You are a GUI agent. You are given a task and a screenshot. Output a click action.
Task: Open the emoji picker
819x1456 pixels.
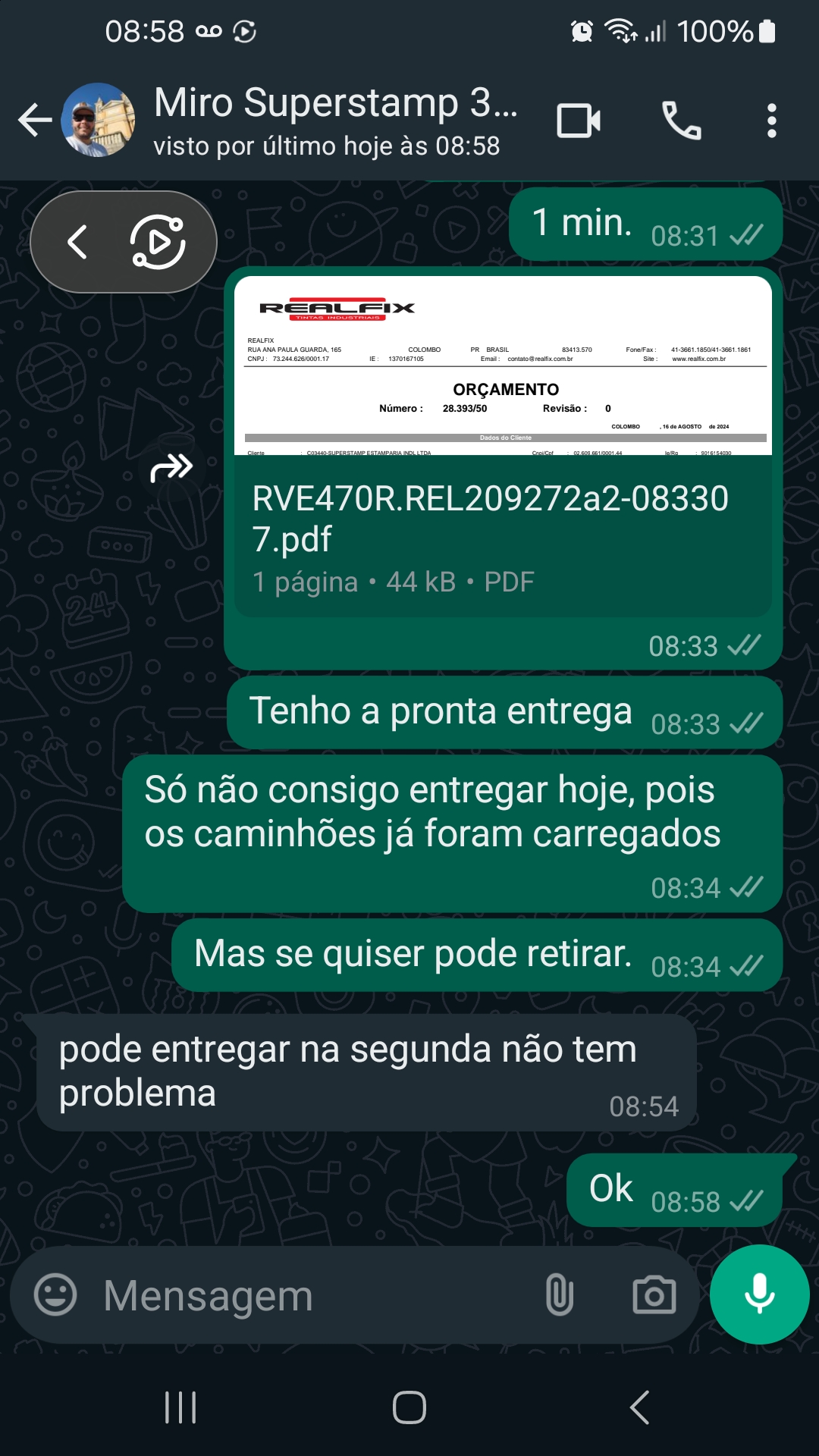coord(55,1294)
